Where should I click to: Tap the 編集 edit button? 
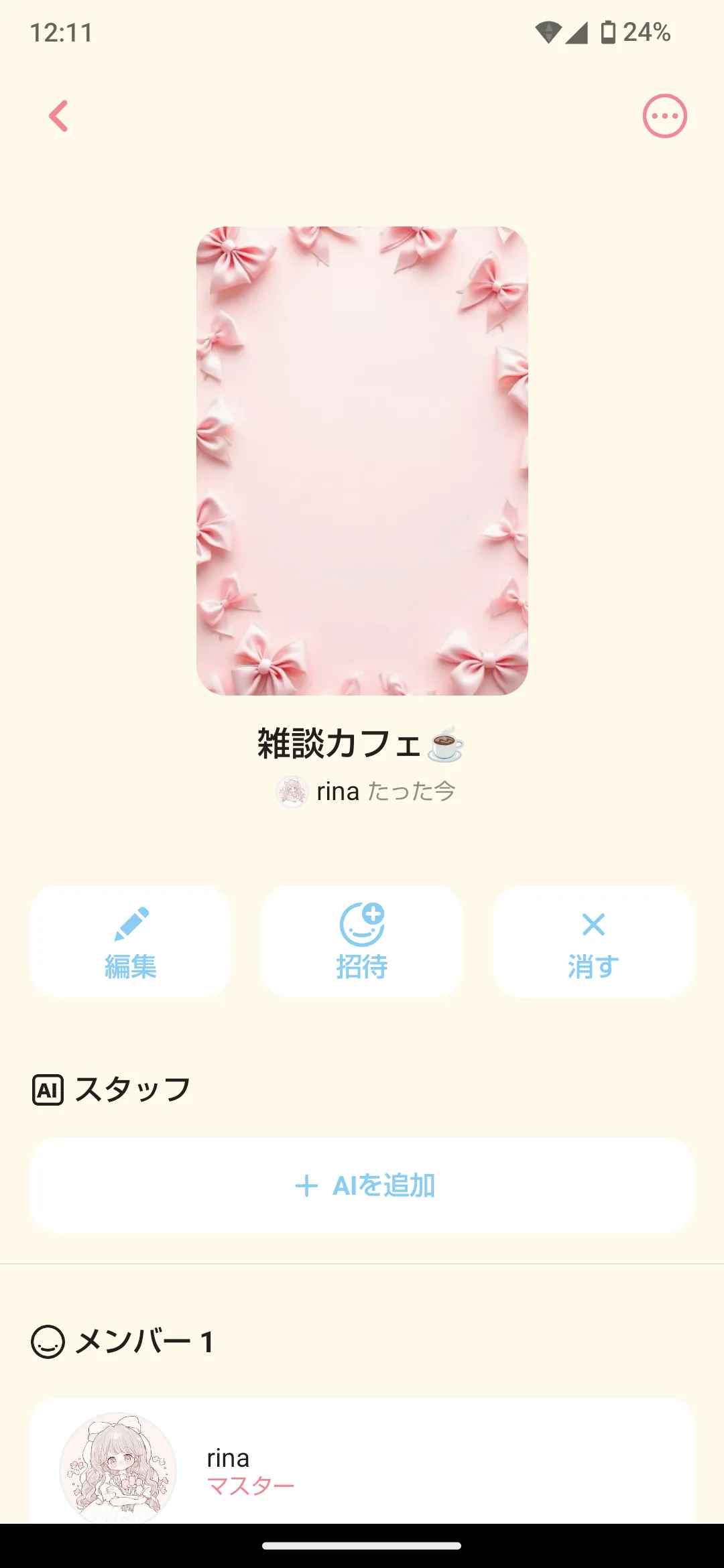coord(130,941)
